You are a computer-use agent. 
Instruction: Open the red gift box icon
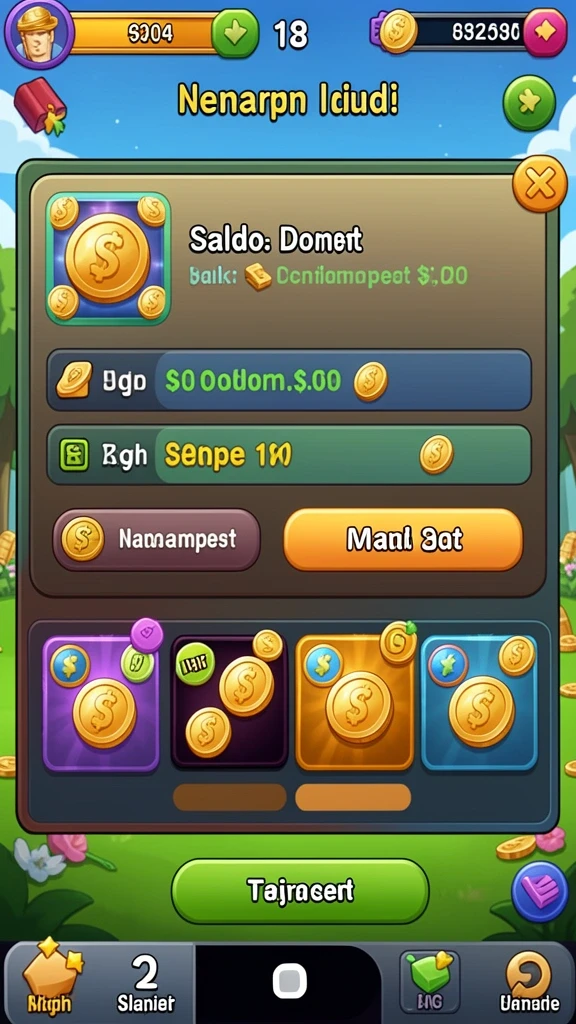point(40,106)
